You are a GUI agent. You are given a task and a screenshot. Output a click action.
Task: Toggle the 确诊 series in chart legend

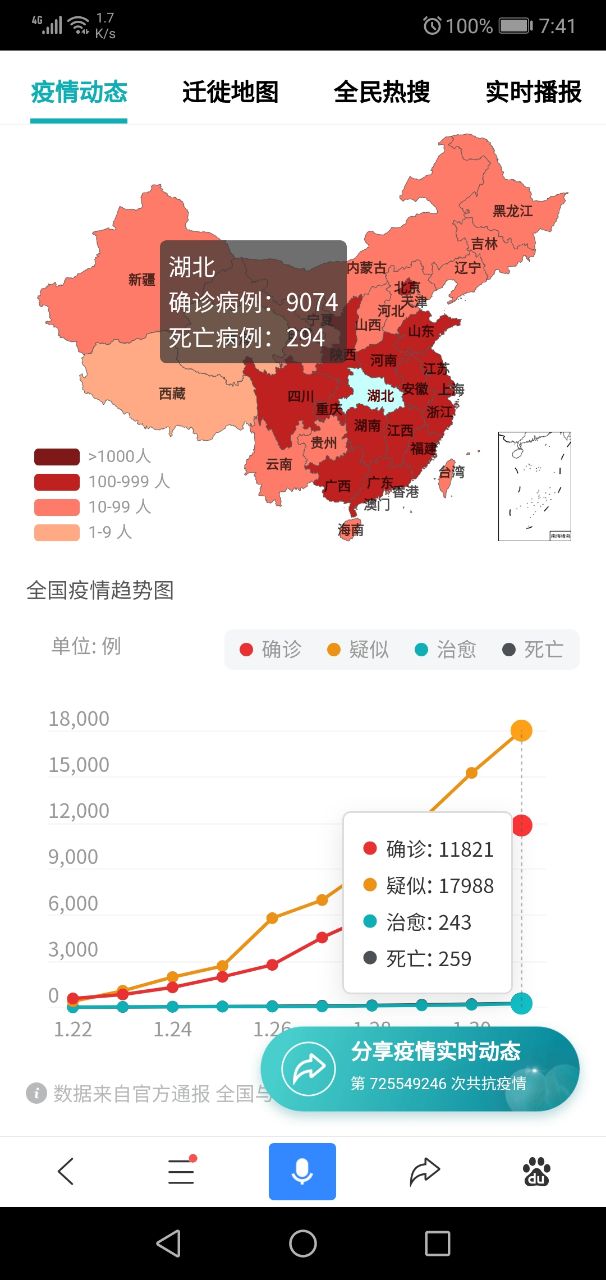coord(270,650)
